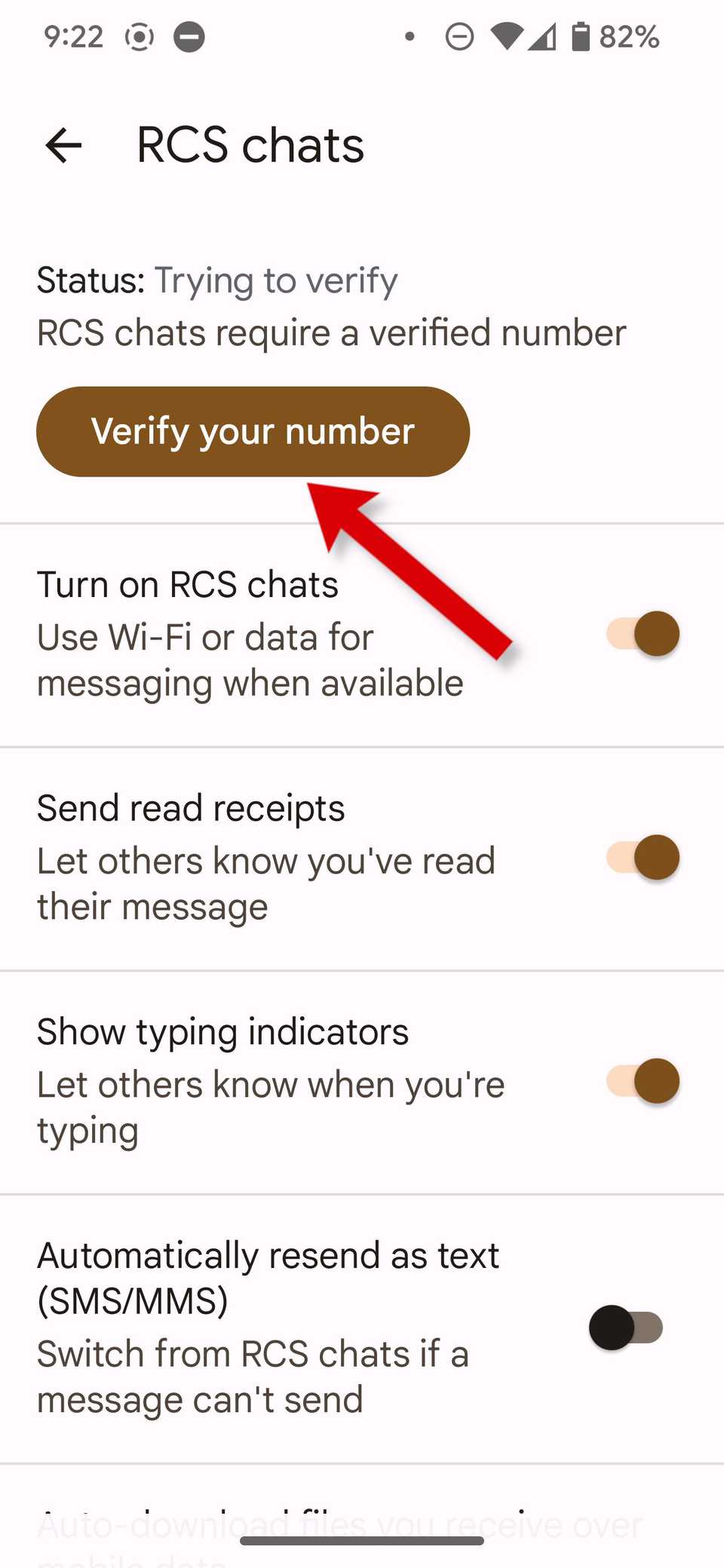
Task: Turn off Show typing indicators
Action: point(643,1081)
